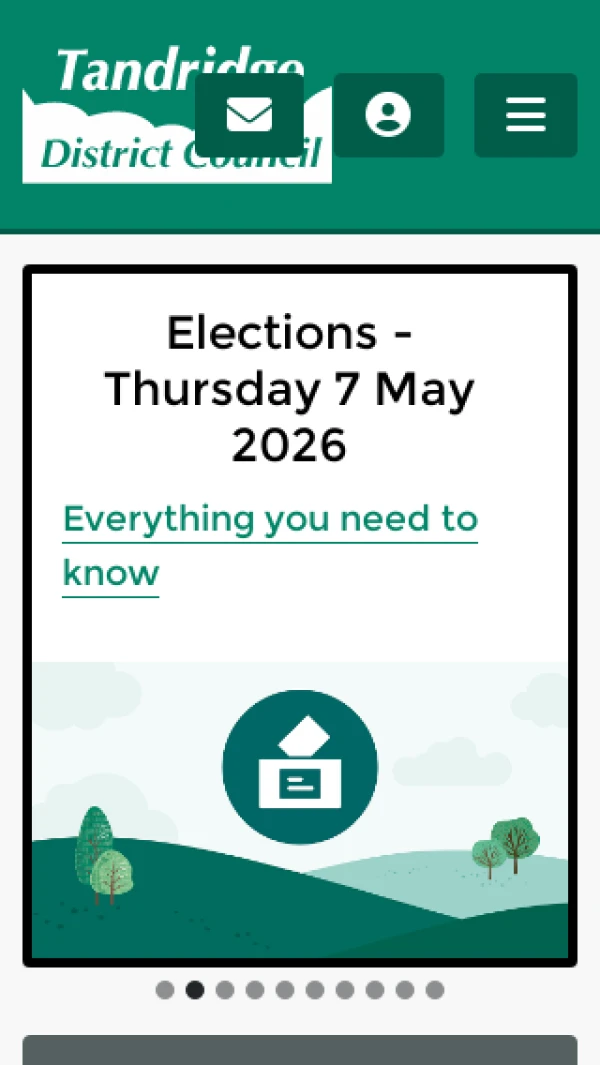This screenshot has height=1065, width=600.
Task: Select the last carousel slide dot
Action: pyautogui.click(x=435, y=990)
